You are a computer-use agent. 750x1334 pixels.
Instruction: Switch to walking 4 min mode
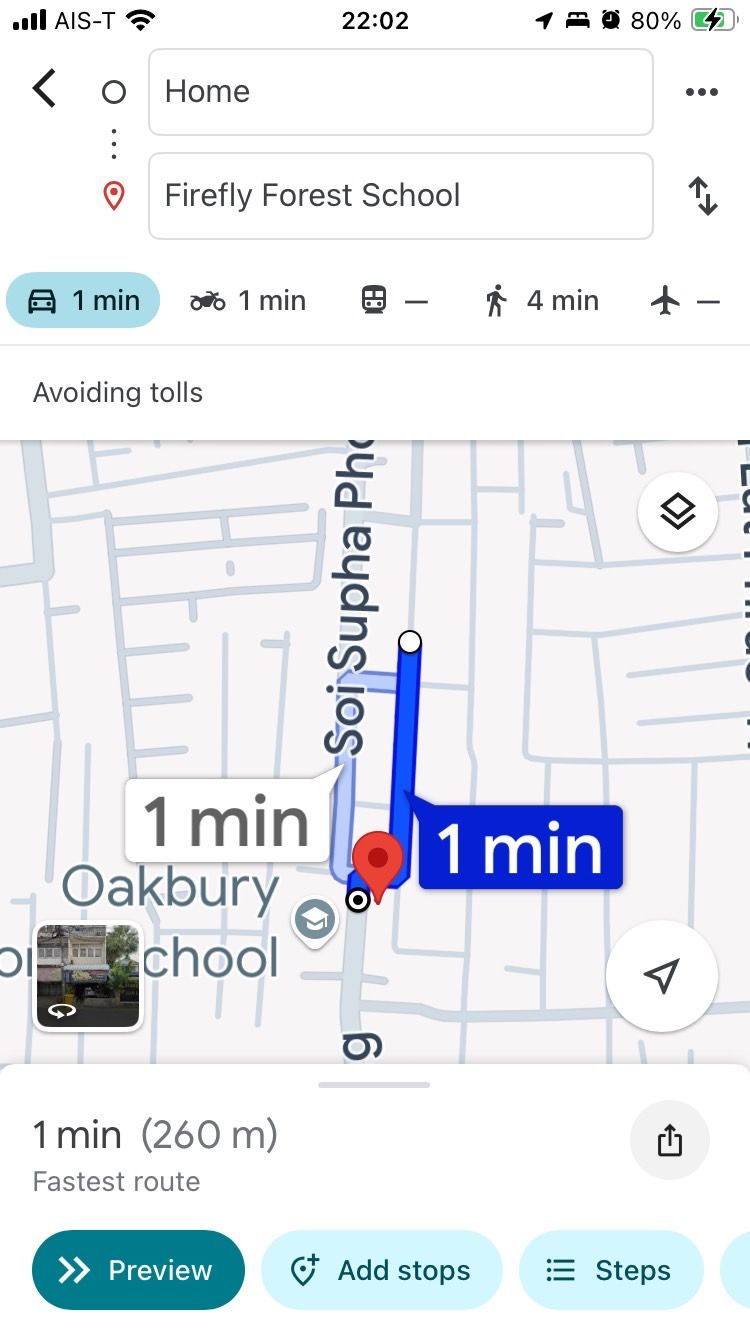(x=542, y=300)
